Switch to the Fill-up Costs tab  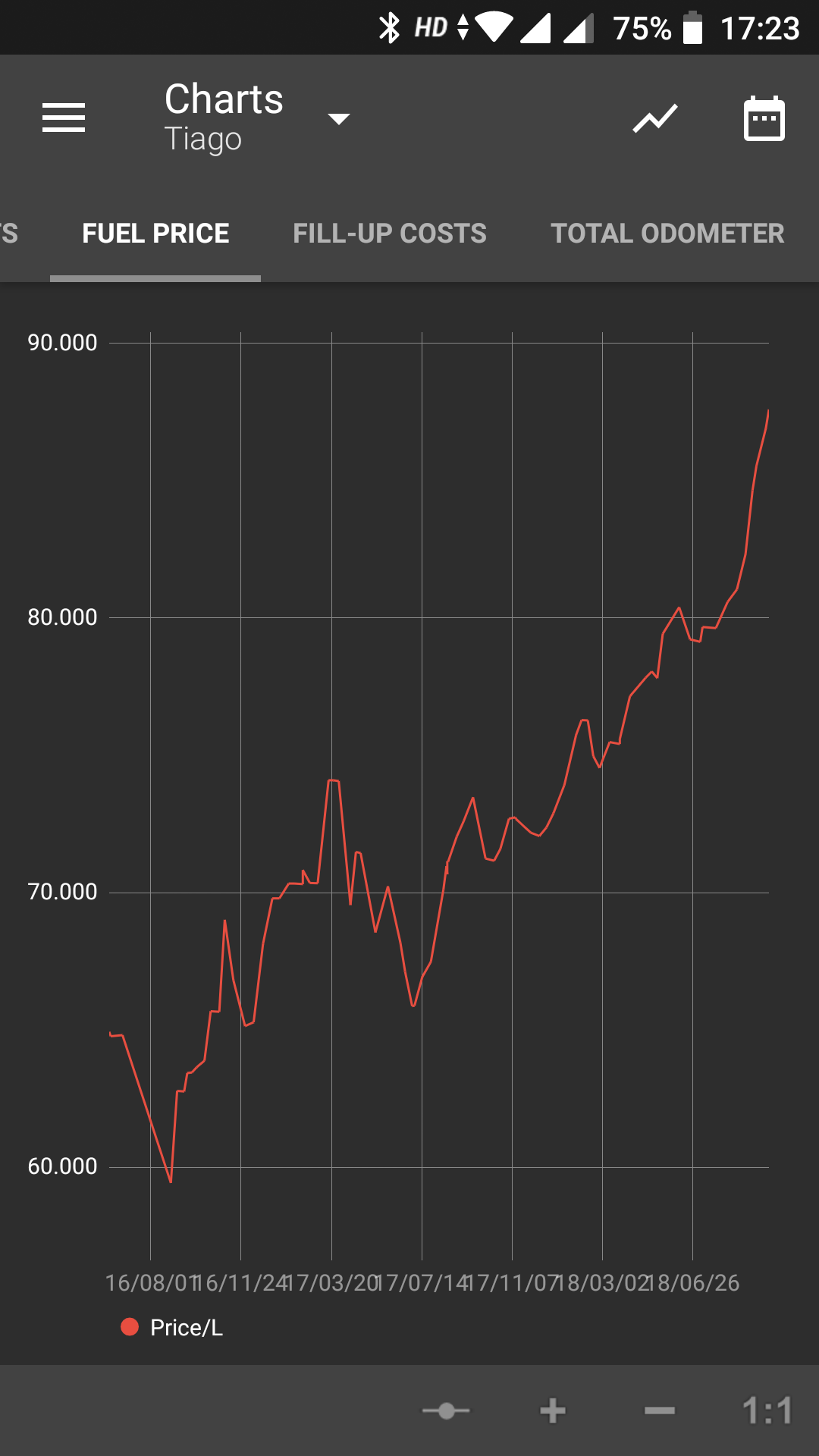pyautogui.click(x=390, y=234)
